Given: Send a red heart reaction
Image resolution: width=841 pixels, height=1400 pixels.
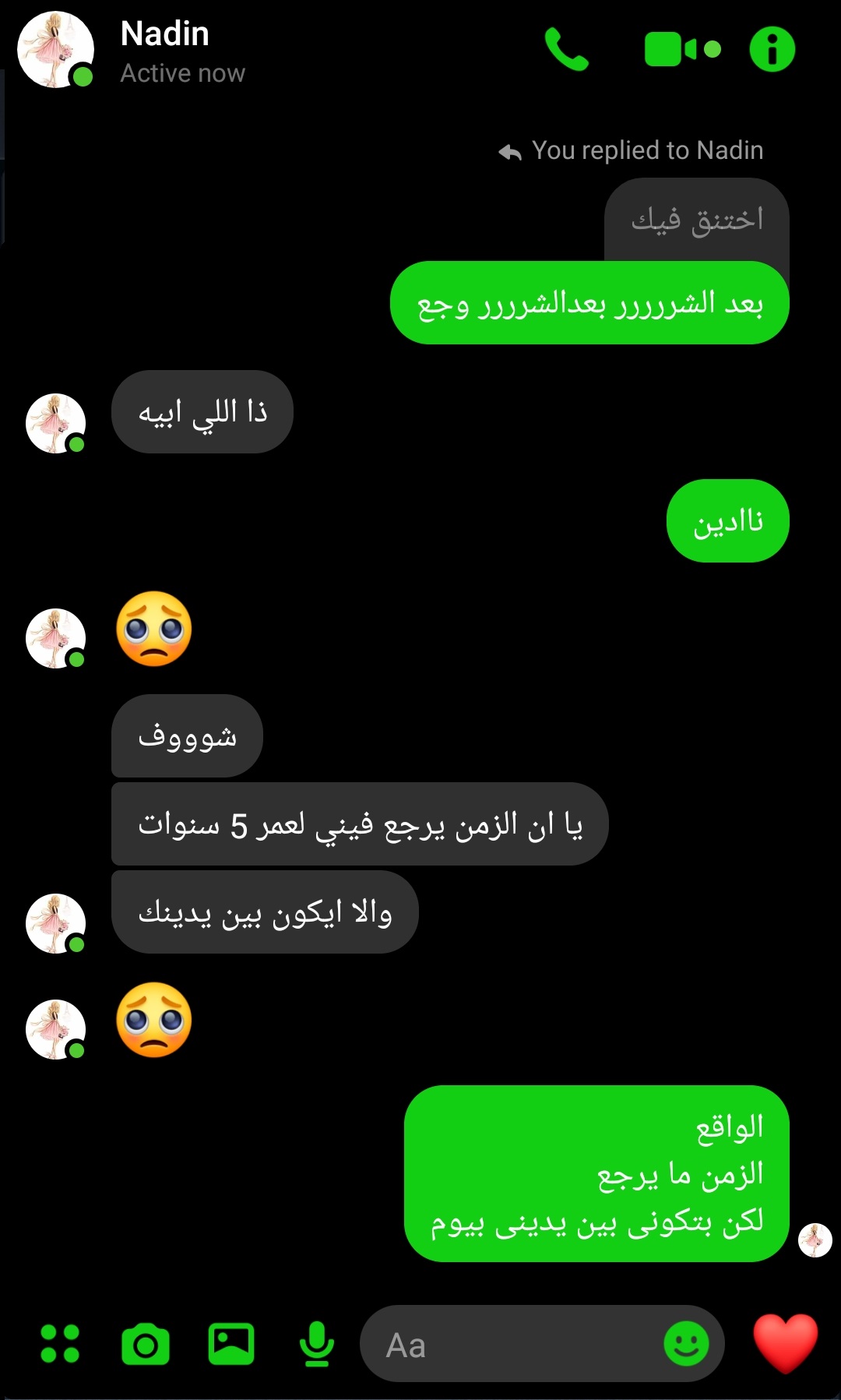Looking at the screenshot, I should 785,1342.
